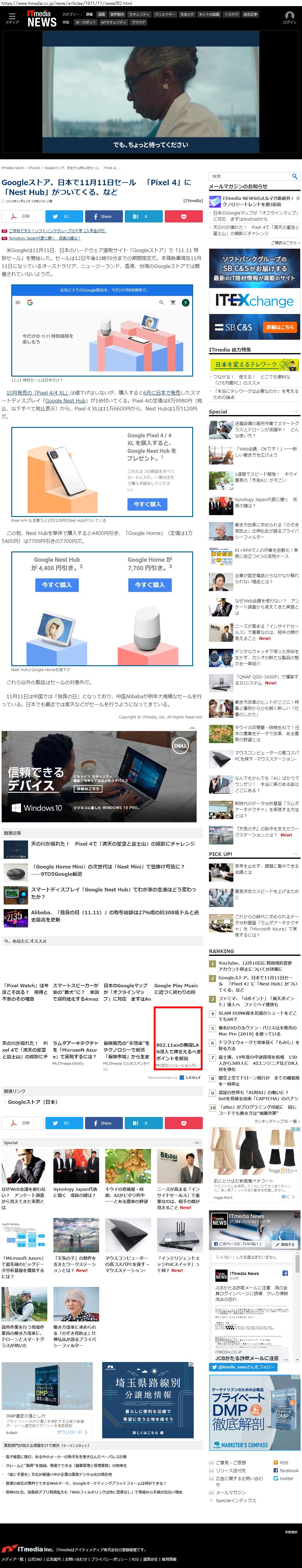This screenshot has height=1568, width=302.
Task: Tap 詳細はこちら on the SB C&S banner
Action: [x=279, y=327]
